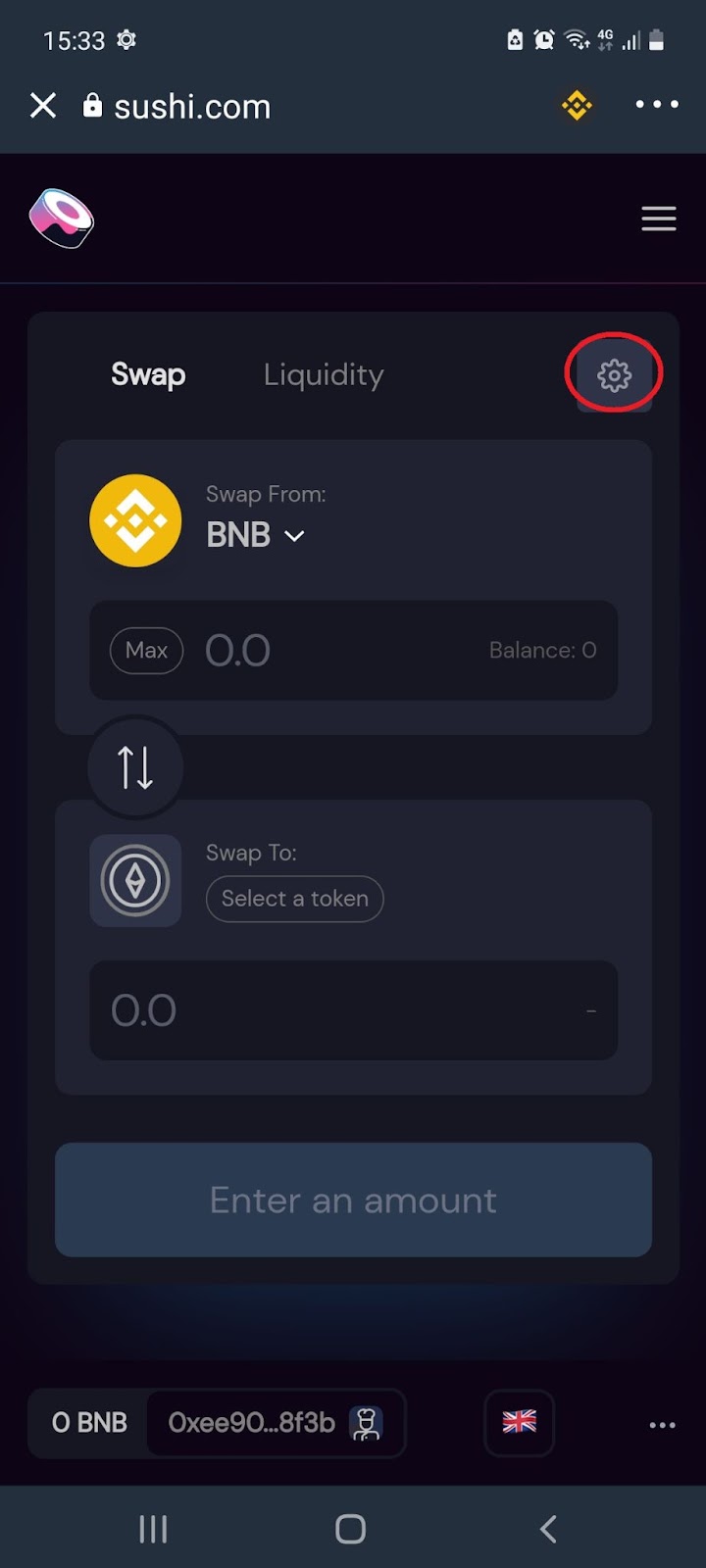Screen dimensions: 706x1568
Task: Open recent apps from navigation bar
Action: 153,1529
